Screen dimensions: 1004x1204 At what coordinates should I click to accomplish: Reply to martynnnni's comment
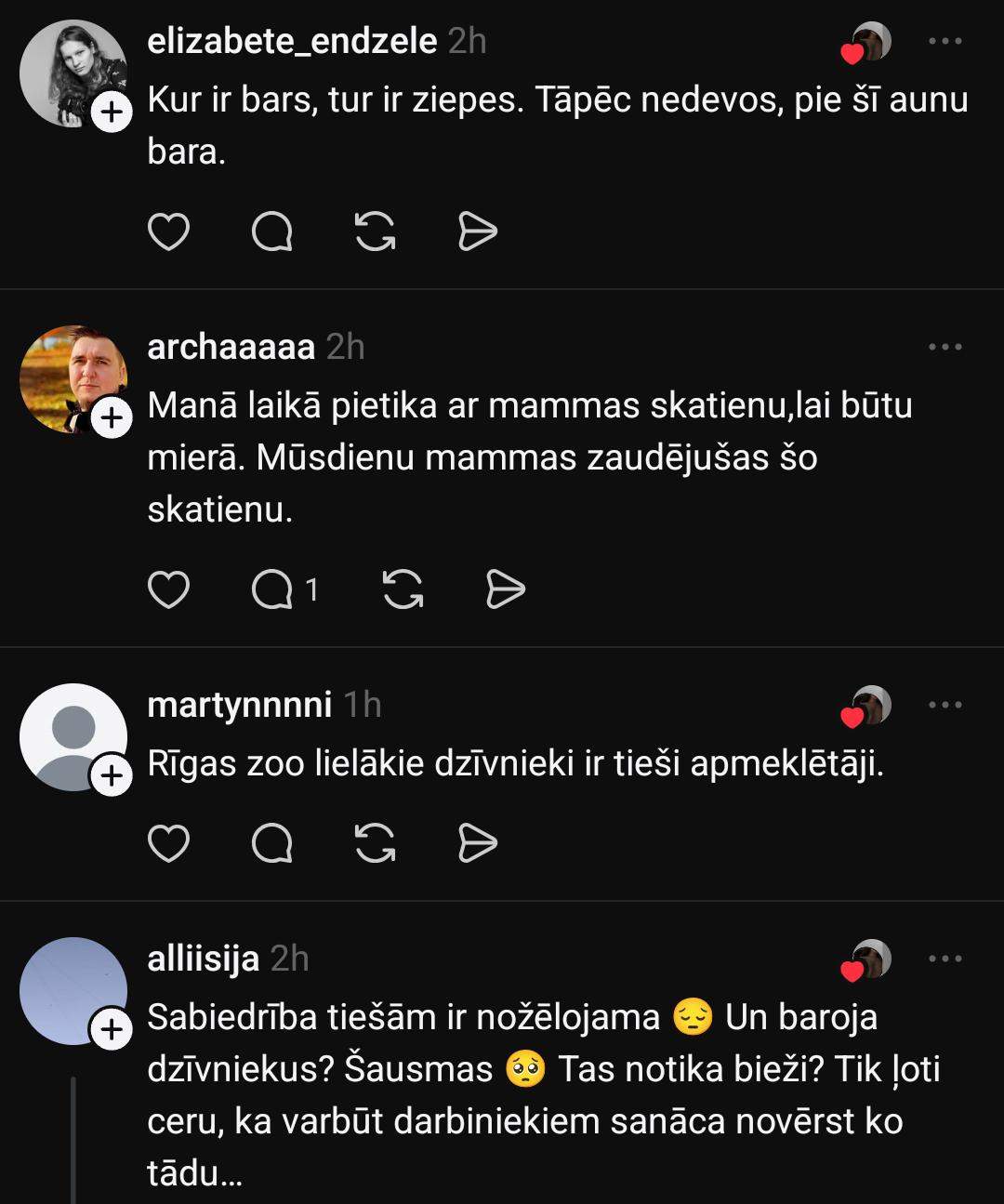point(272,843)
